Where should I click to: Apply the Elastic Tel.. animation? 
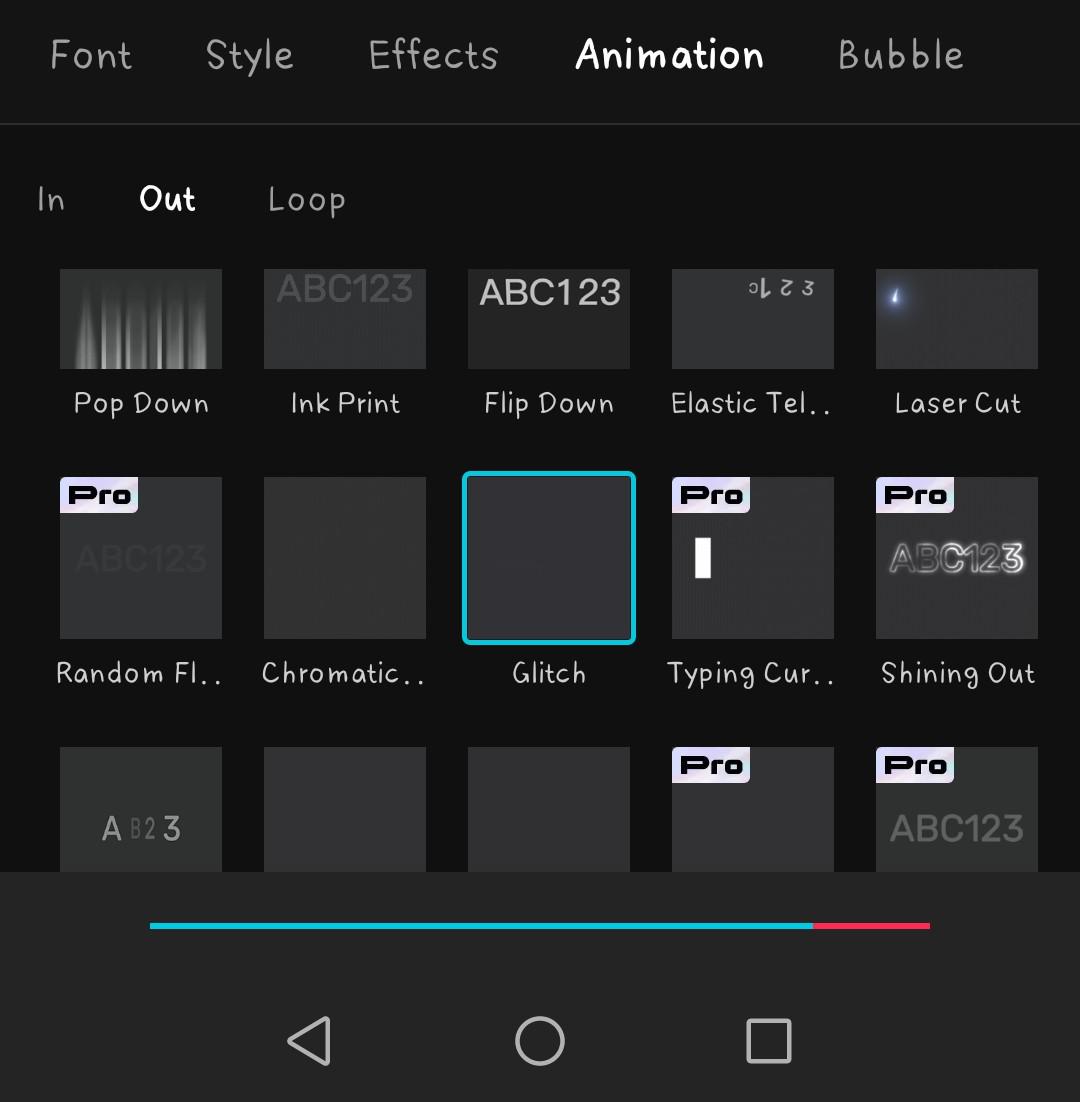point(753,319)
